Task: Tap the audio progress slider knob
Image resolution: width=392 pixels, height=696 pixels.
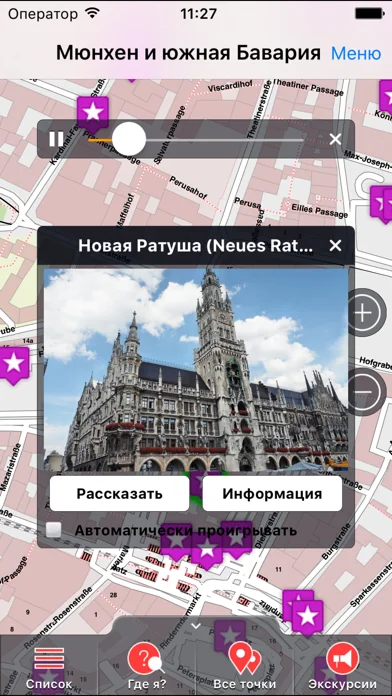Action: tap(129, 139)
